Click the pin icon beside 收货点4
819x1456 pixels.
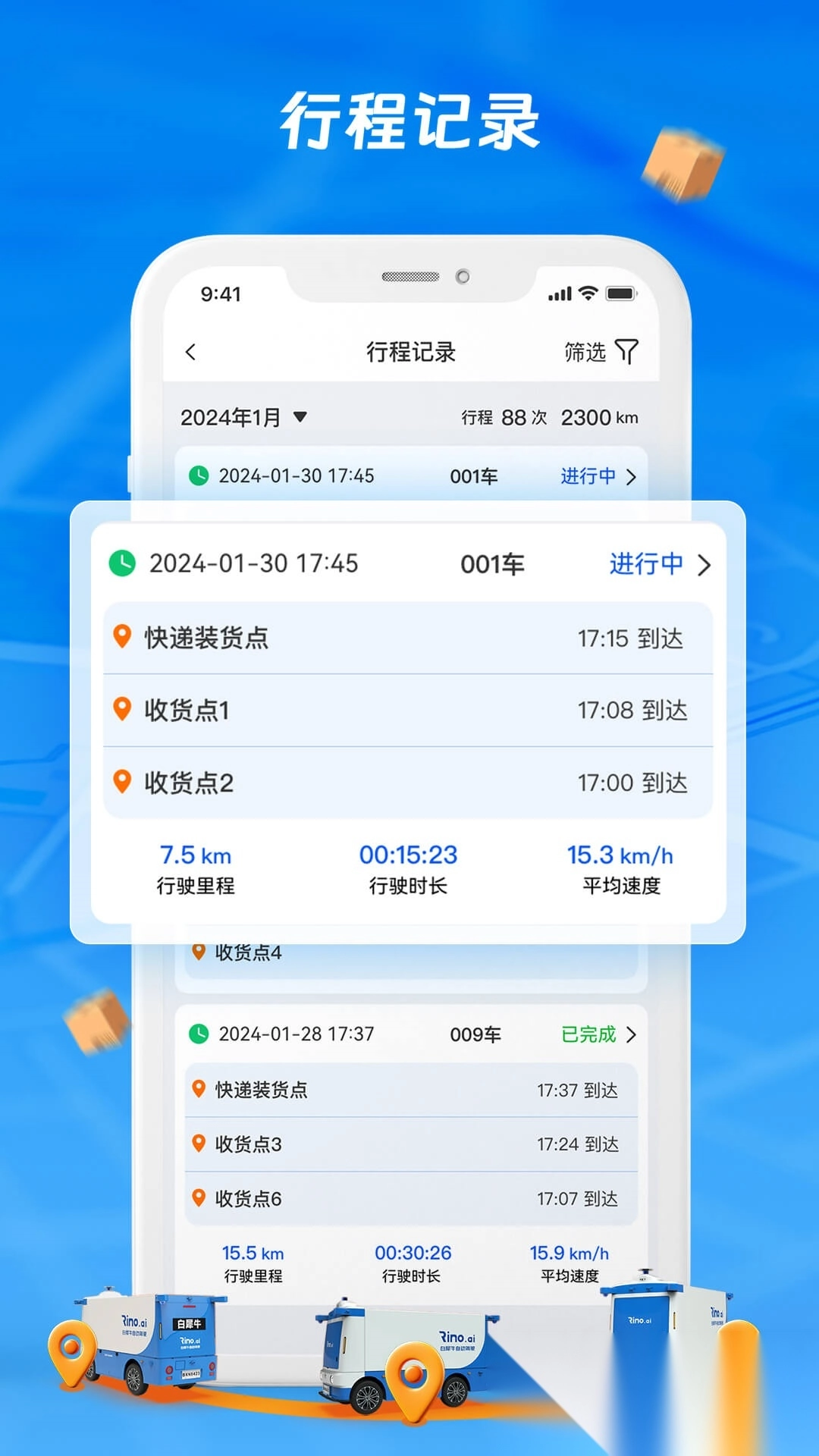click(x=199, y=952)
